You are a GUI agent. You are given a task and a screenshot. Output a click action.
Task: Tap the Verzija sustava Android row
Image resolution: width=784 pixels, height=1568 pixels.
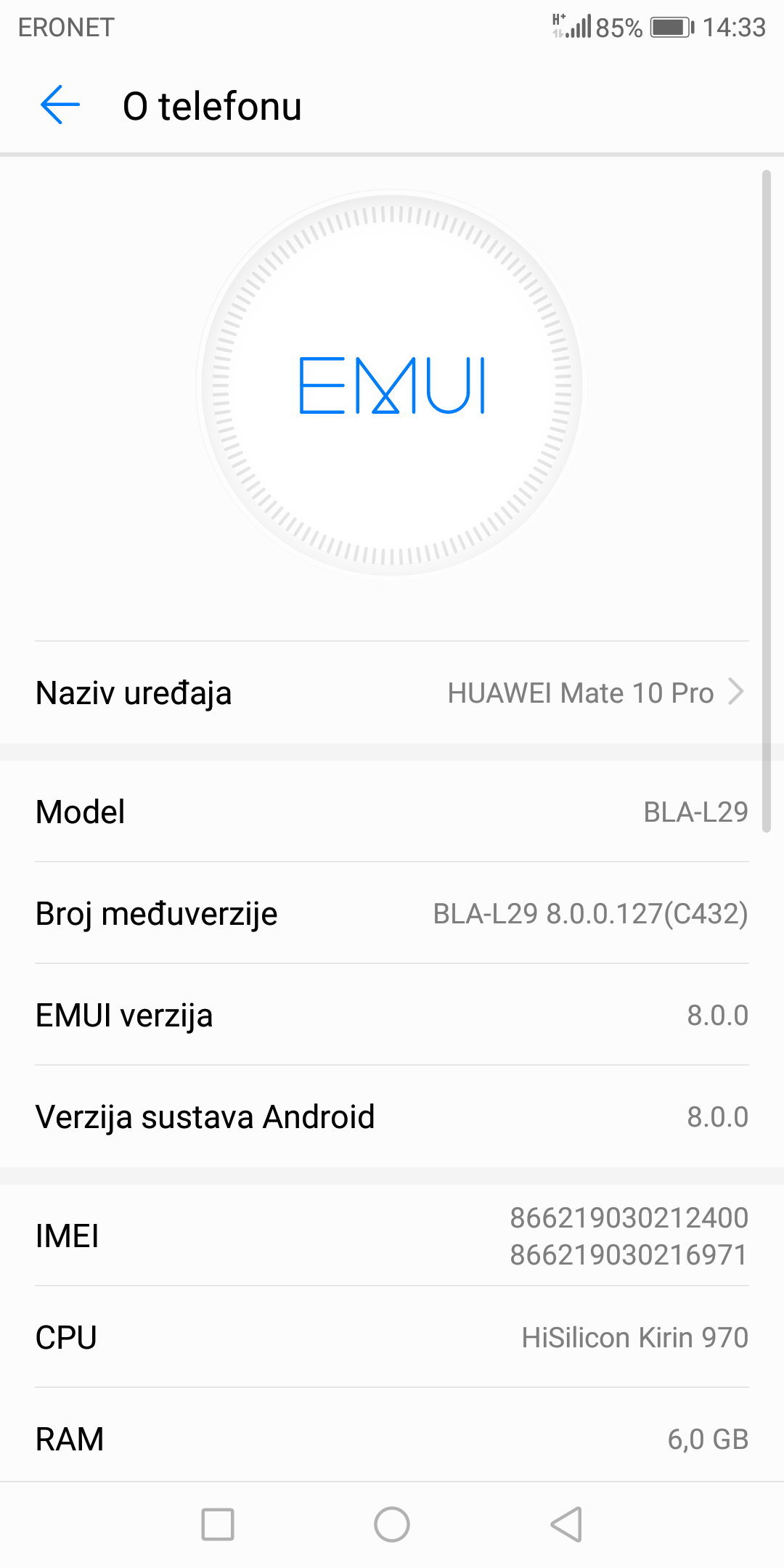(x=392, y=1116)
